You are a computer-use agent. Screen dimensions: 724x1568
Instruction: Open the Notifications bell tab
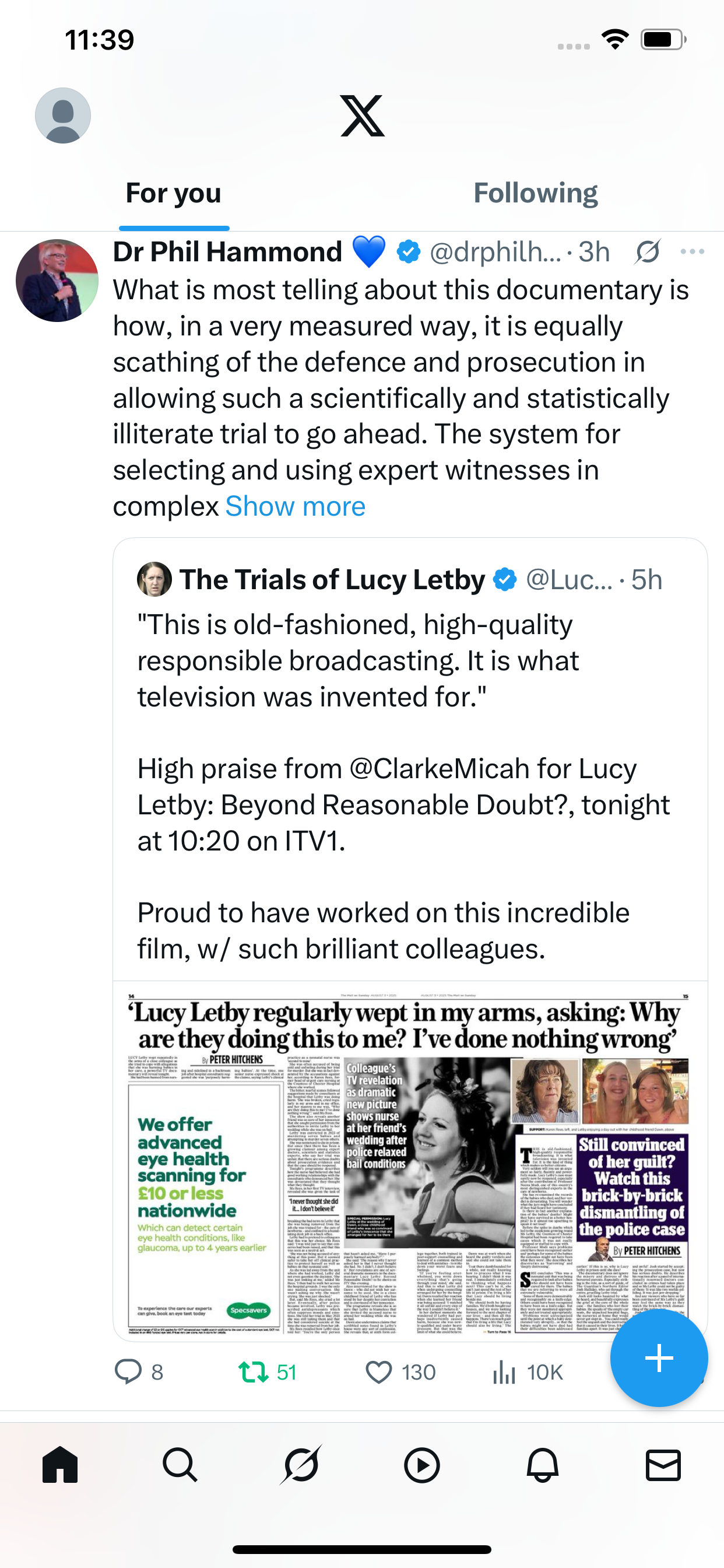click(542, 1465)
